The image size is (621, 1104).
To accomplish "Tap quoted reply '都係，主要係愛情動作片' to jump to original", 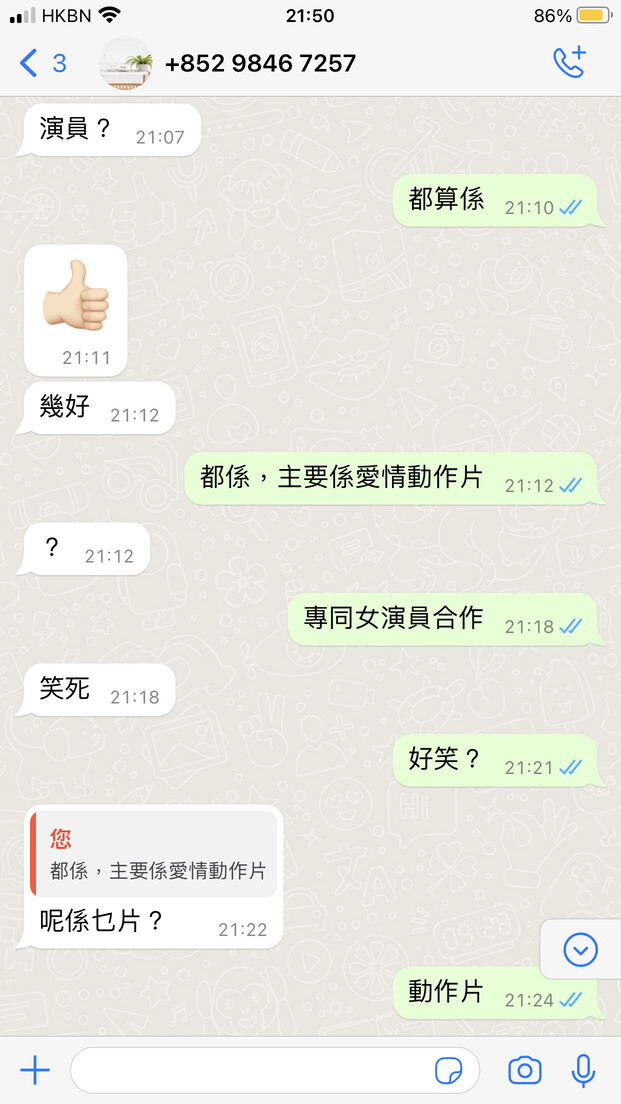I will coord(154,853).
